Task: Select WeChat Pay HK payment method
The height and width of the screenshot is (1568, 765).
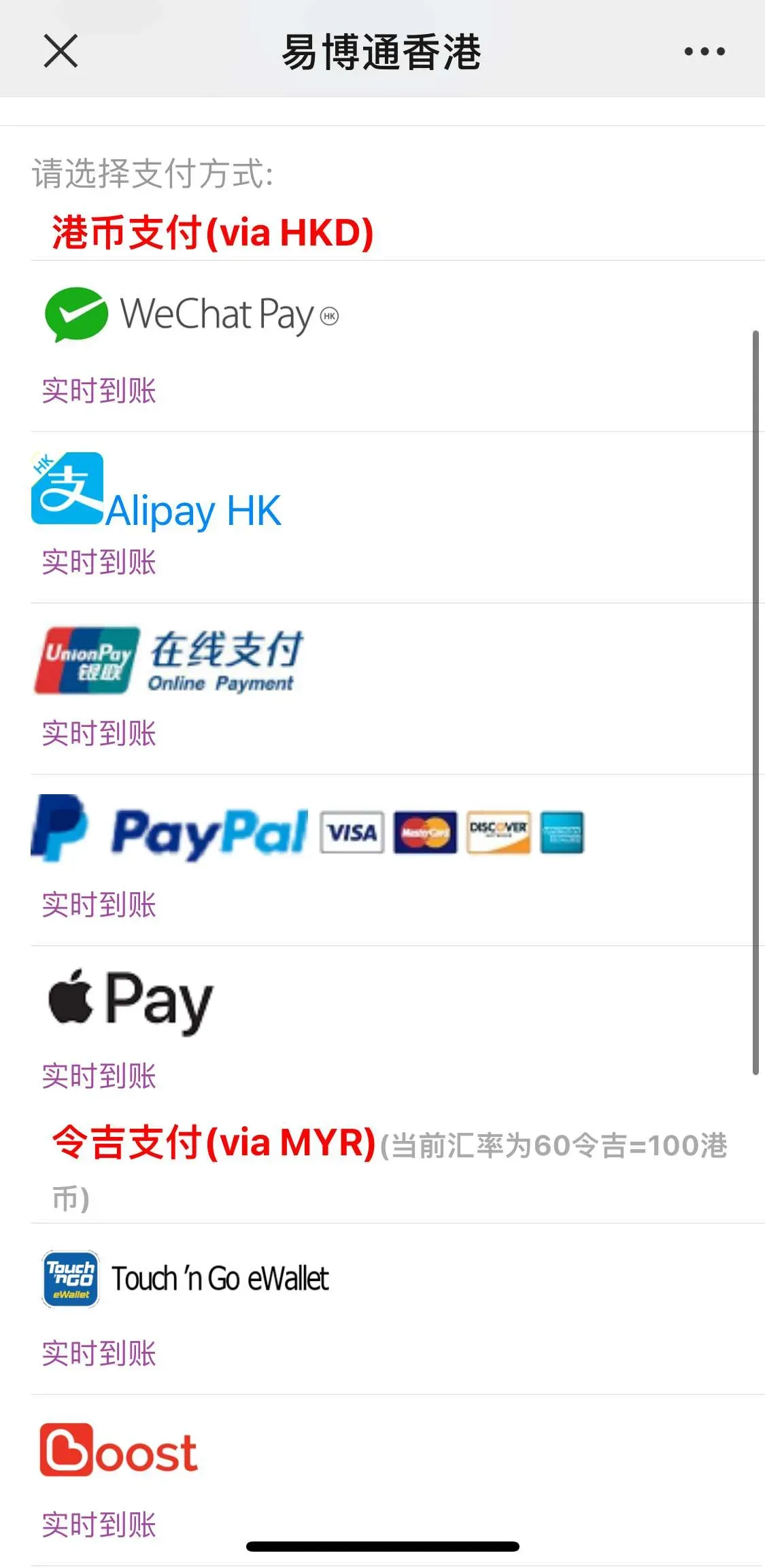Action: coord(191,316)
